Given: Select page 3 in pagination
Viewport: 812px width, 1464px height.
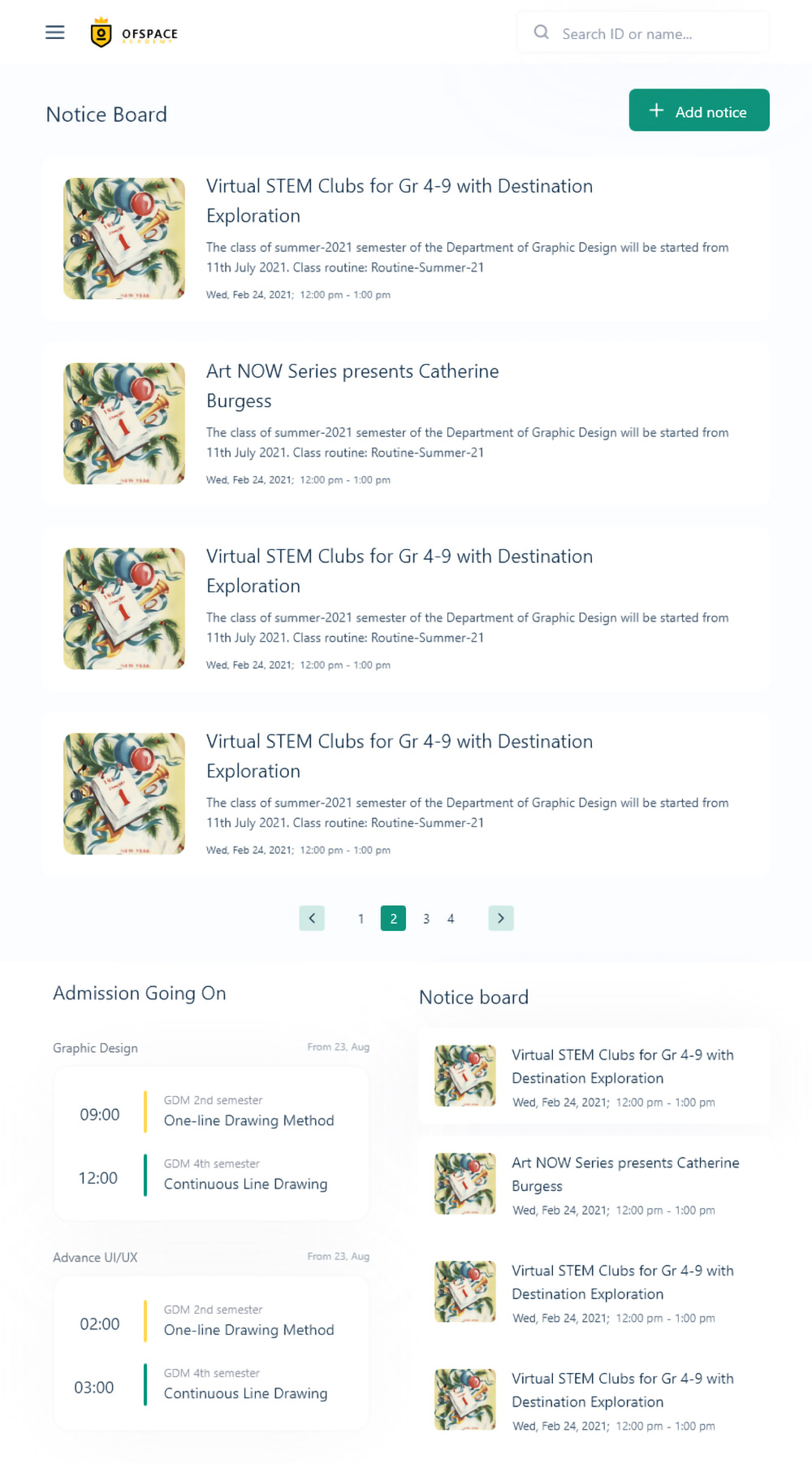Looking at the screenshot, I should (425, 919).
